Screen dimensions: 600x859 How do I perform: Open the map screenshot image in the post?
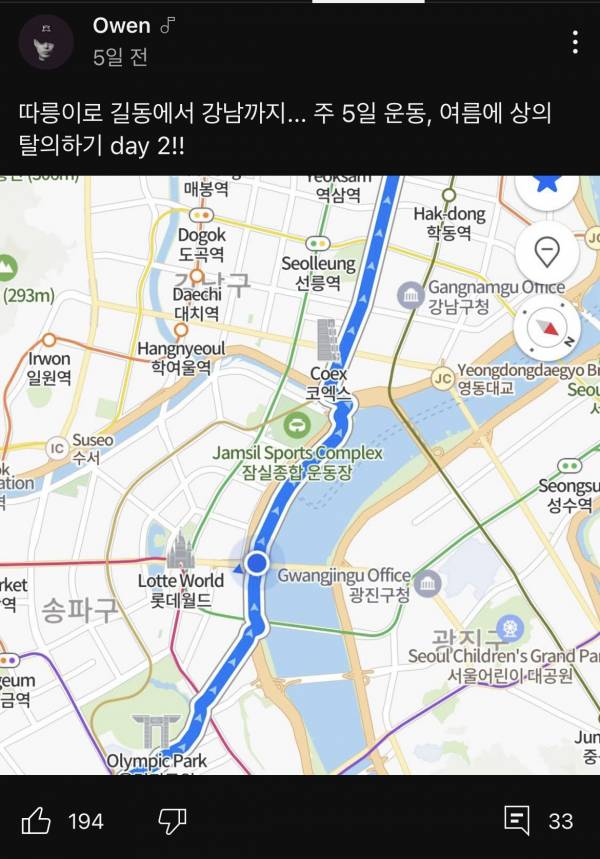tap(300, 475)
